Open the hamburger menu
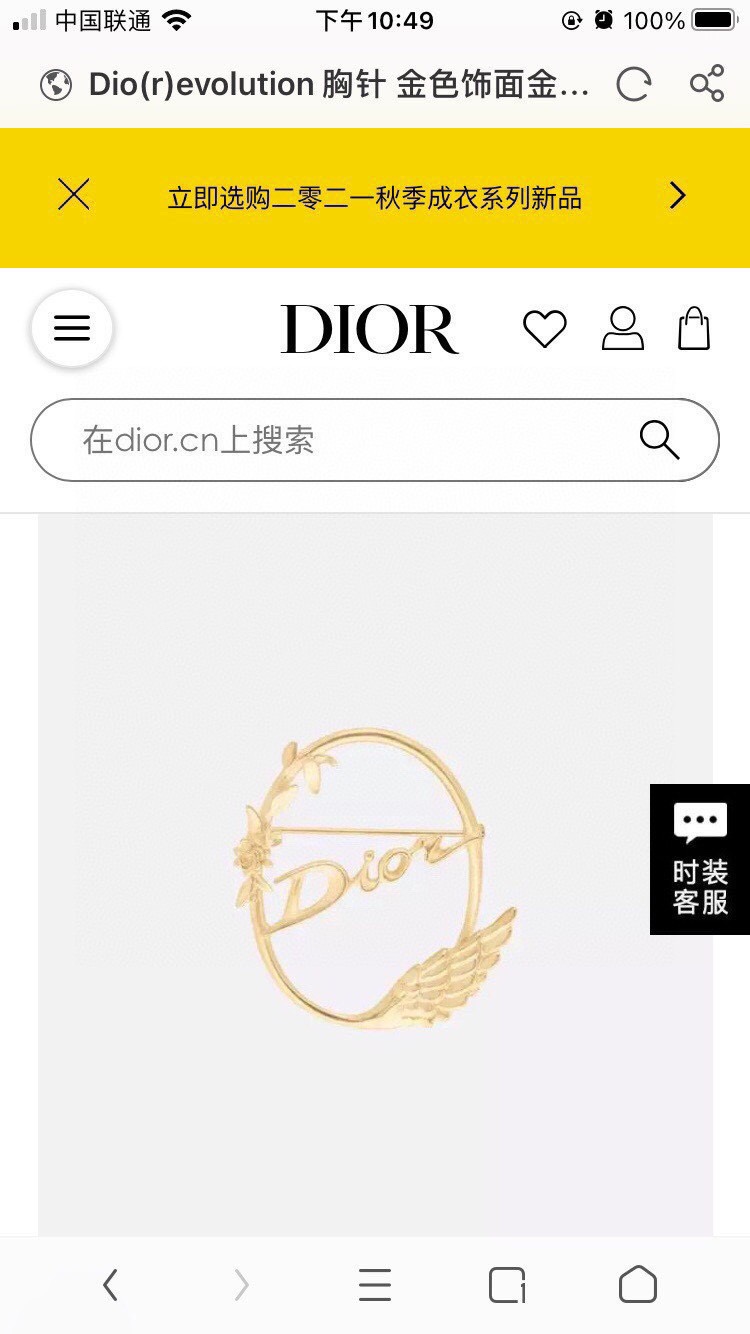Image resolution: width=750 pixels, height=1334 pixels. click(x=72, y=328)
